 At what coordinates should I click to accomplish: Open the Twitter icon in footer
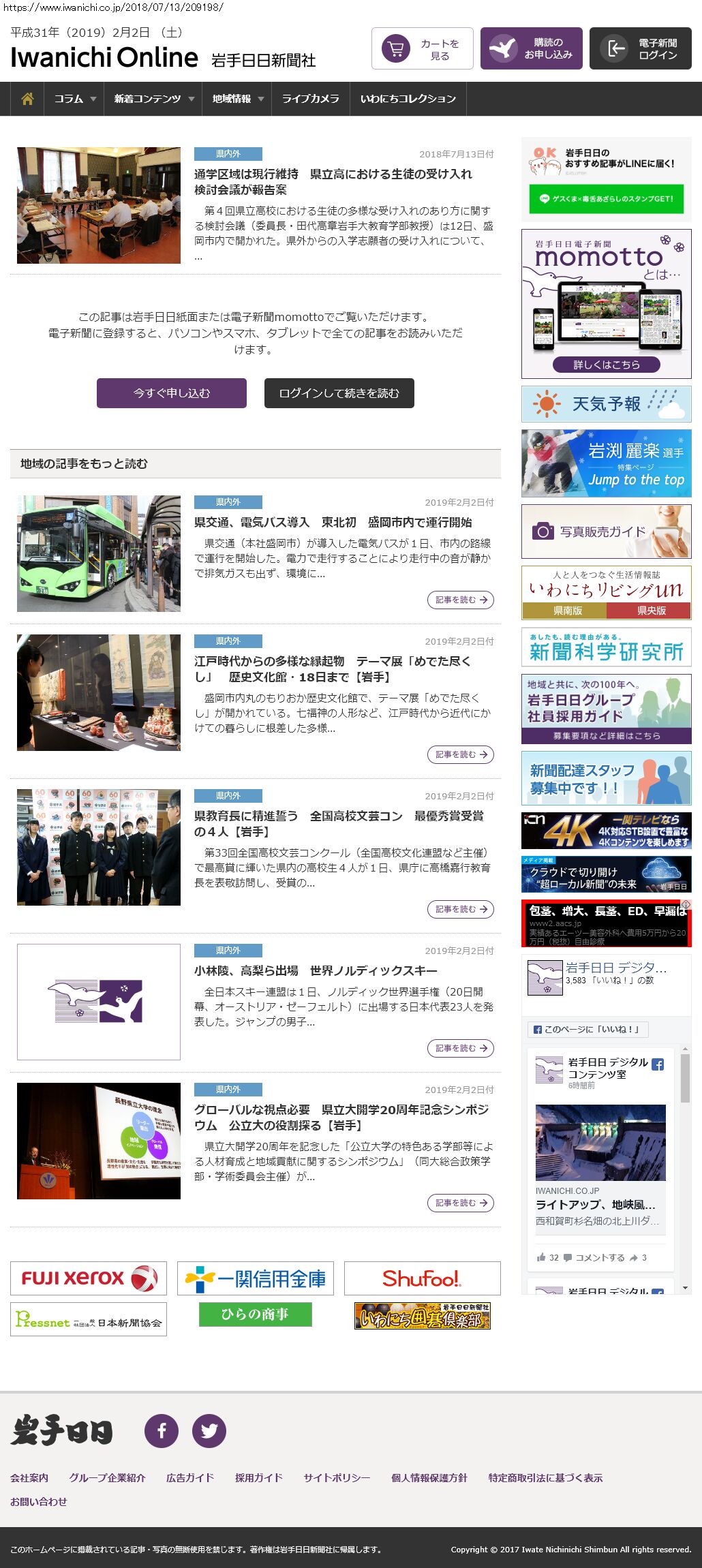209,1431
